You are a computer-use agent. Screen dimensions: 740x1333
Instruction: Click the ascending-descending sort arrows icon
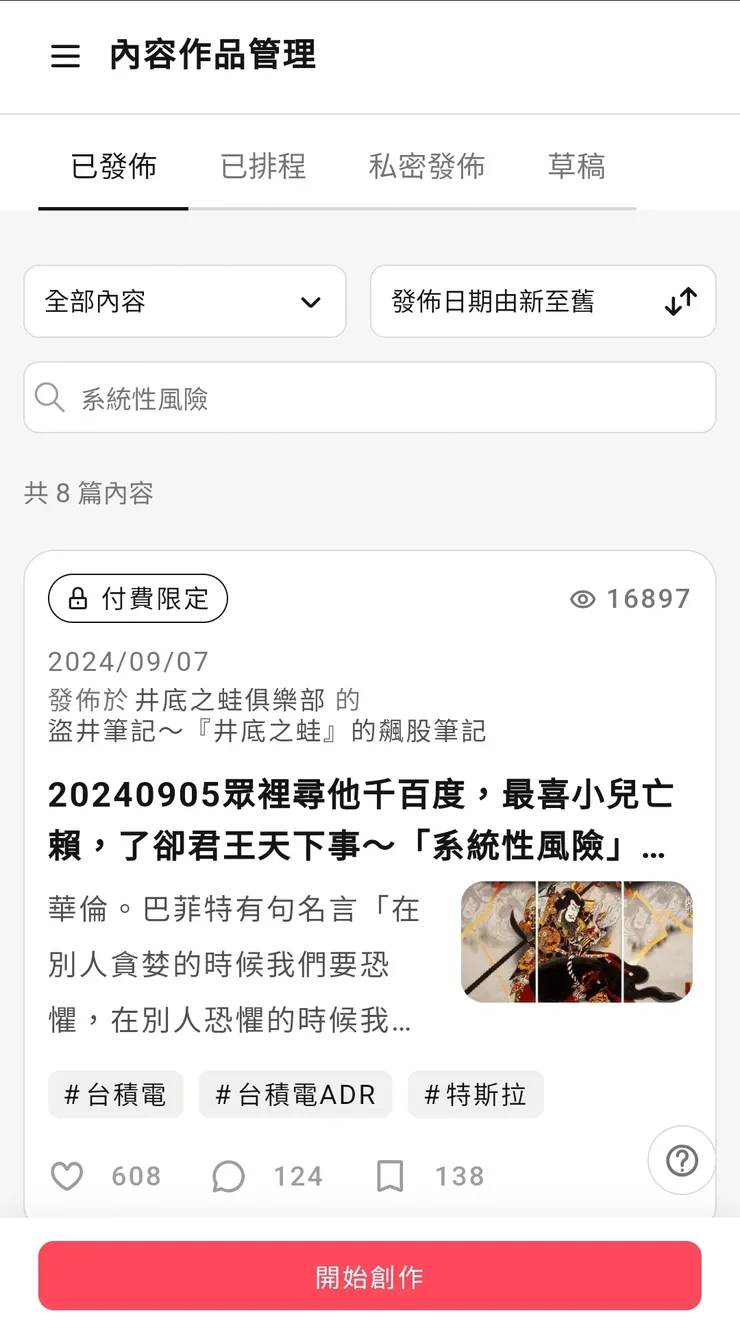tap(679, 302)
